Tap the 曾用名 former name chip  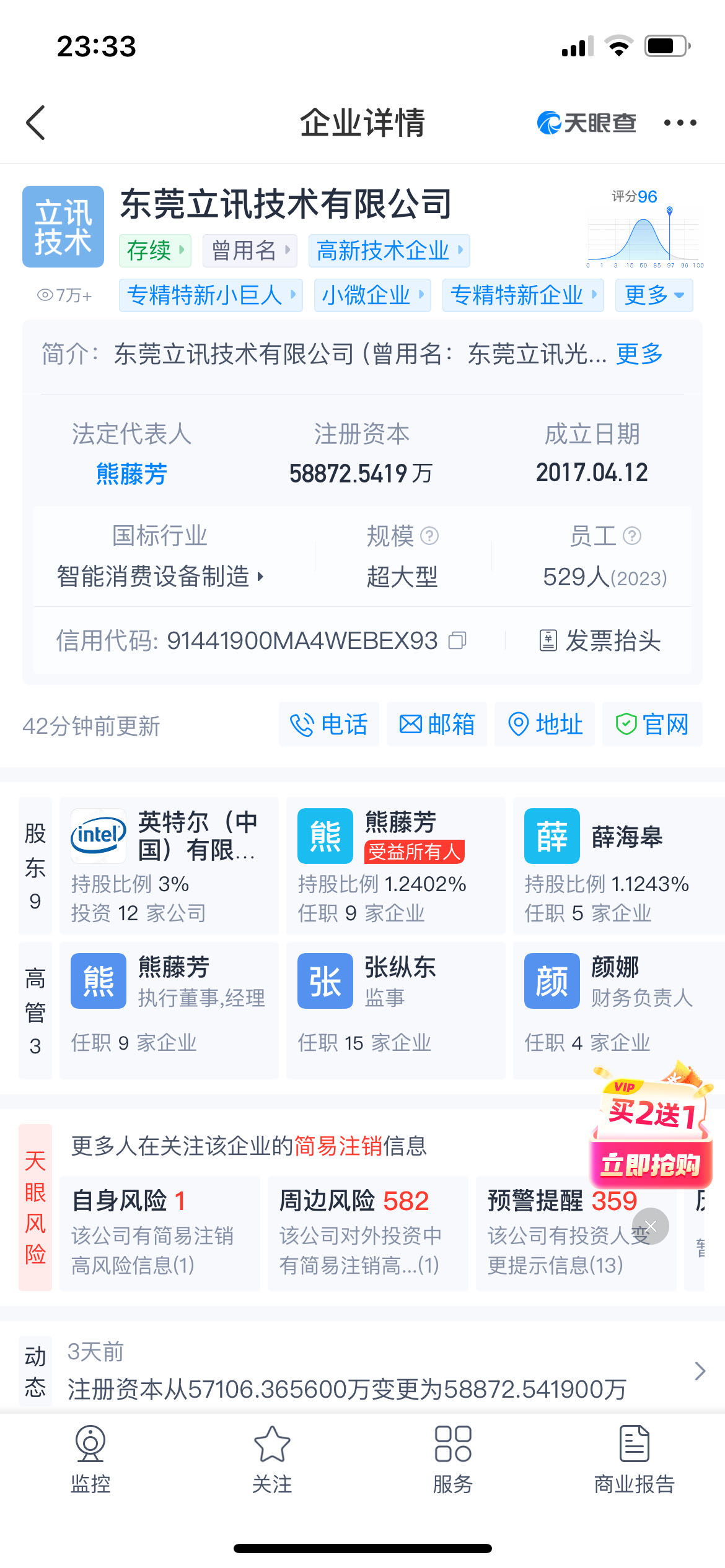pos(250,251)
